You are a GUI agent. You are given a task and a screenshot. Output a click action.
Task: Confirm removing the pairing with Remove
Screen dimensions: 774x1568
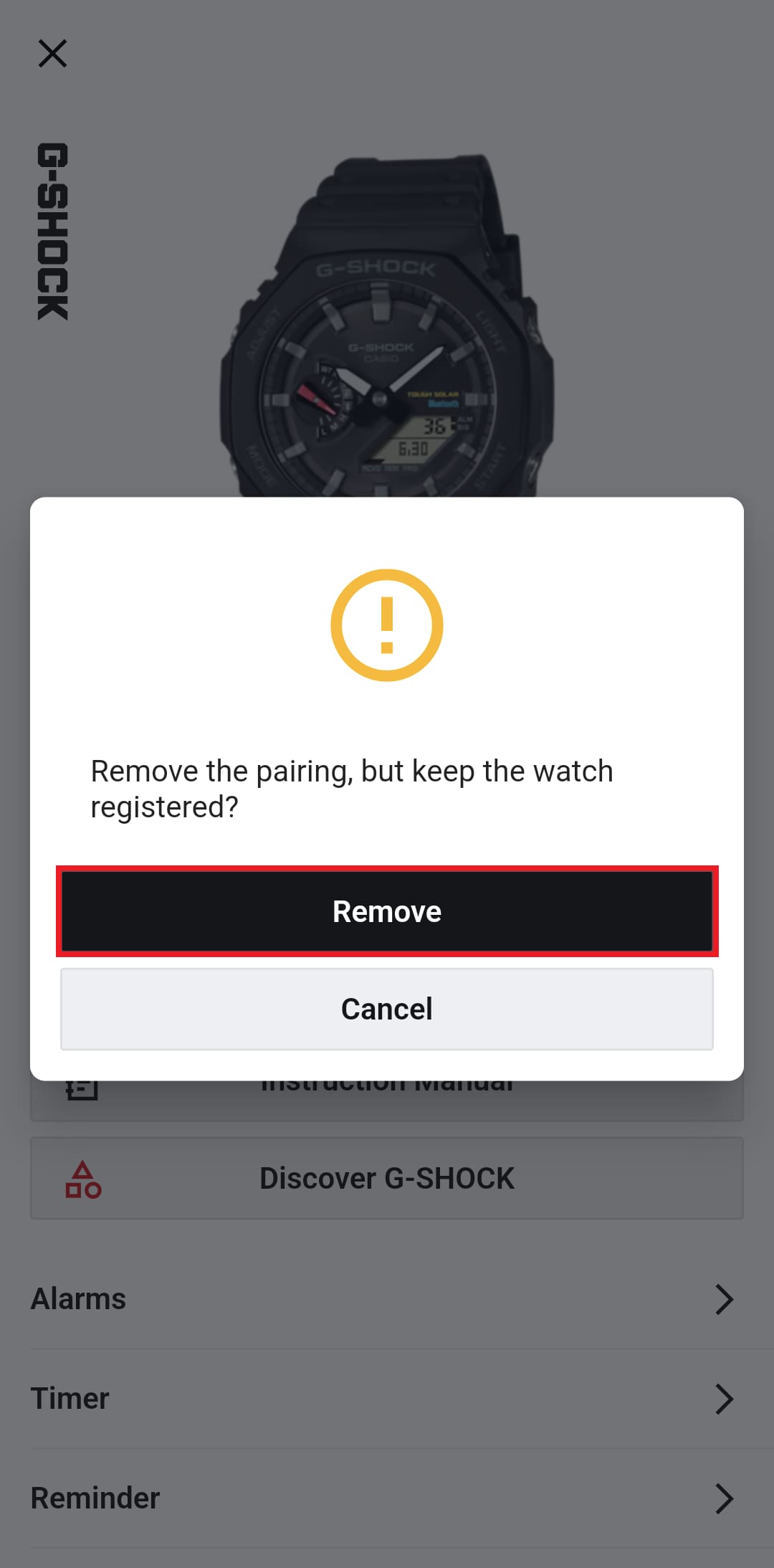click(386, 911)
